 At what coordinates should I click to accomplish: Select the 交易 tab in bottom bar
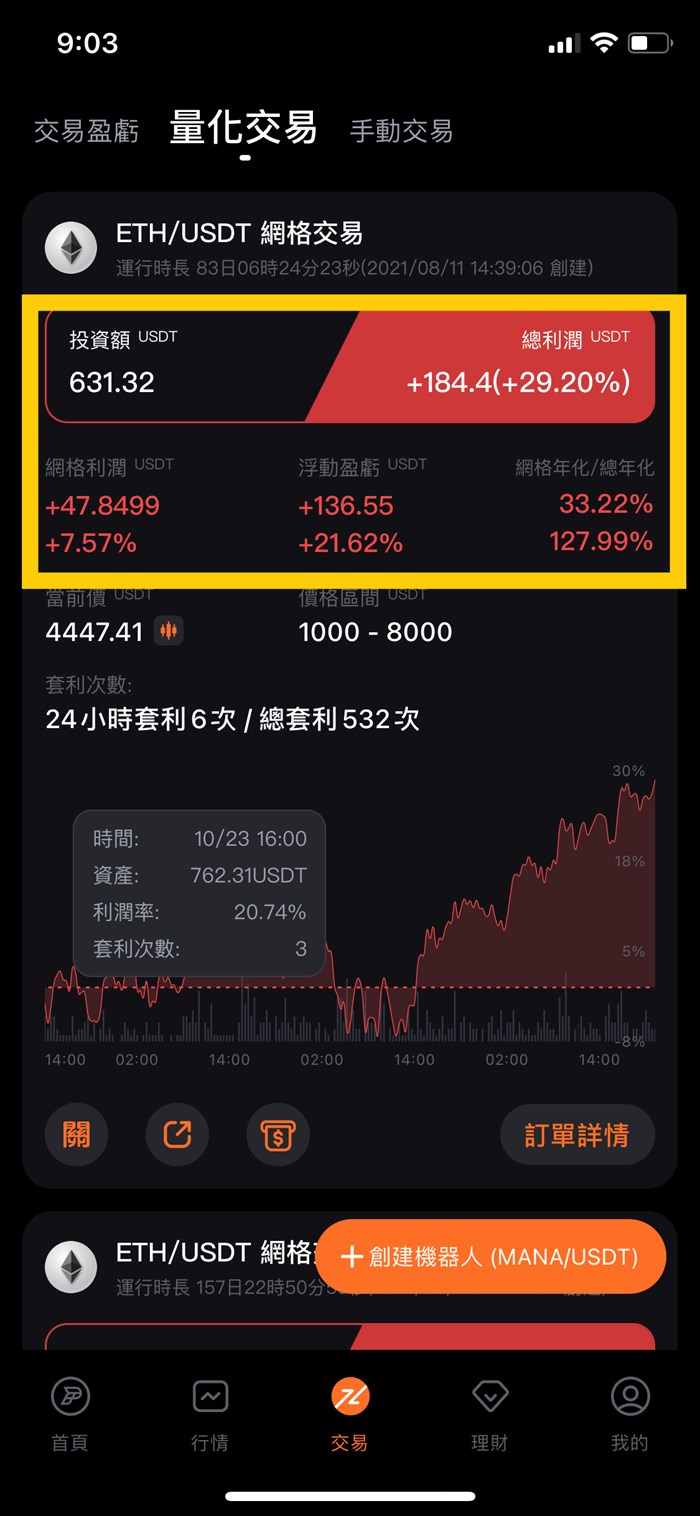click(x=350, y=1414)
